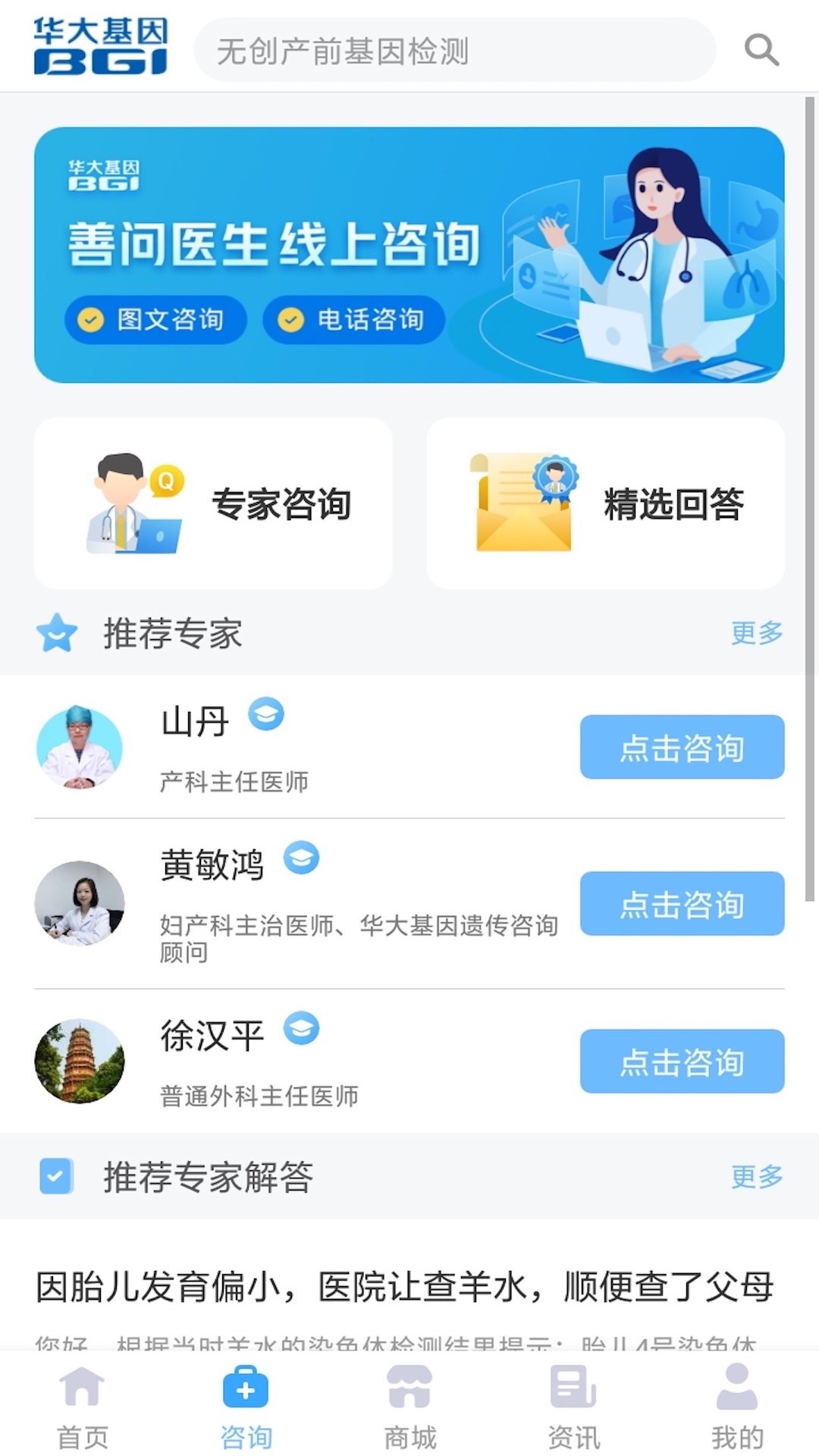Screen dimensions: 819x1456
Task: Select the 图文咨询 option on banner
Action: click(x=155, y=320)
